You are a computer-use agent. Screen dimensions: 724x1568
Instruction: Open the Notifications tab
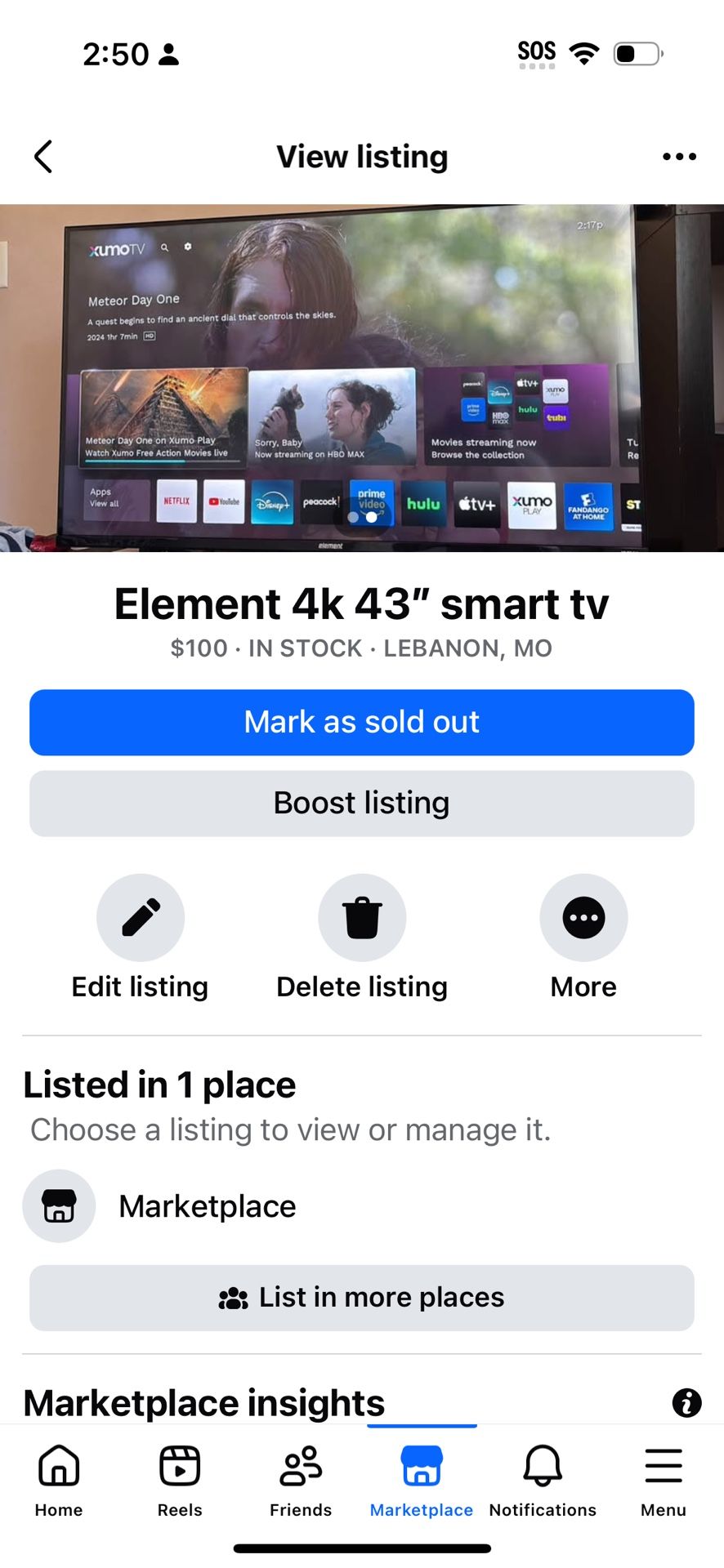click(543, 1481)
